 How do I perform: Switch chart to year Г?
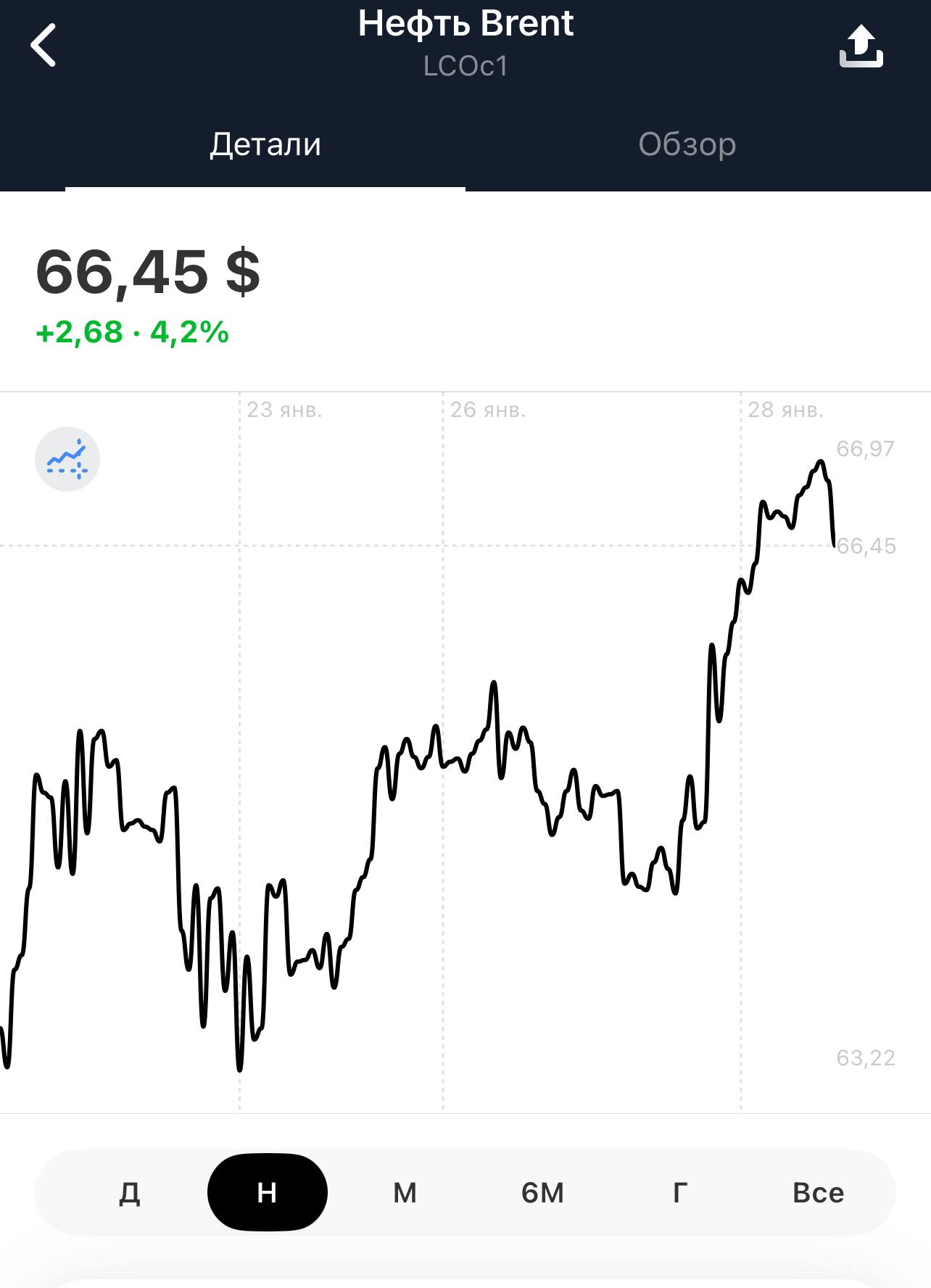tap(679, 1192)
